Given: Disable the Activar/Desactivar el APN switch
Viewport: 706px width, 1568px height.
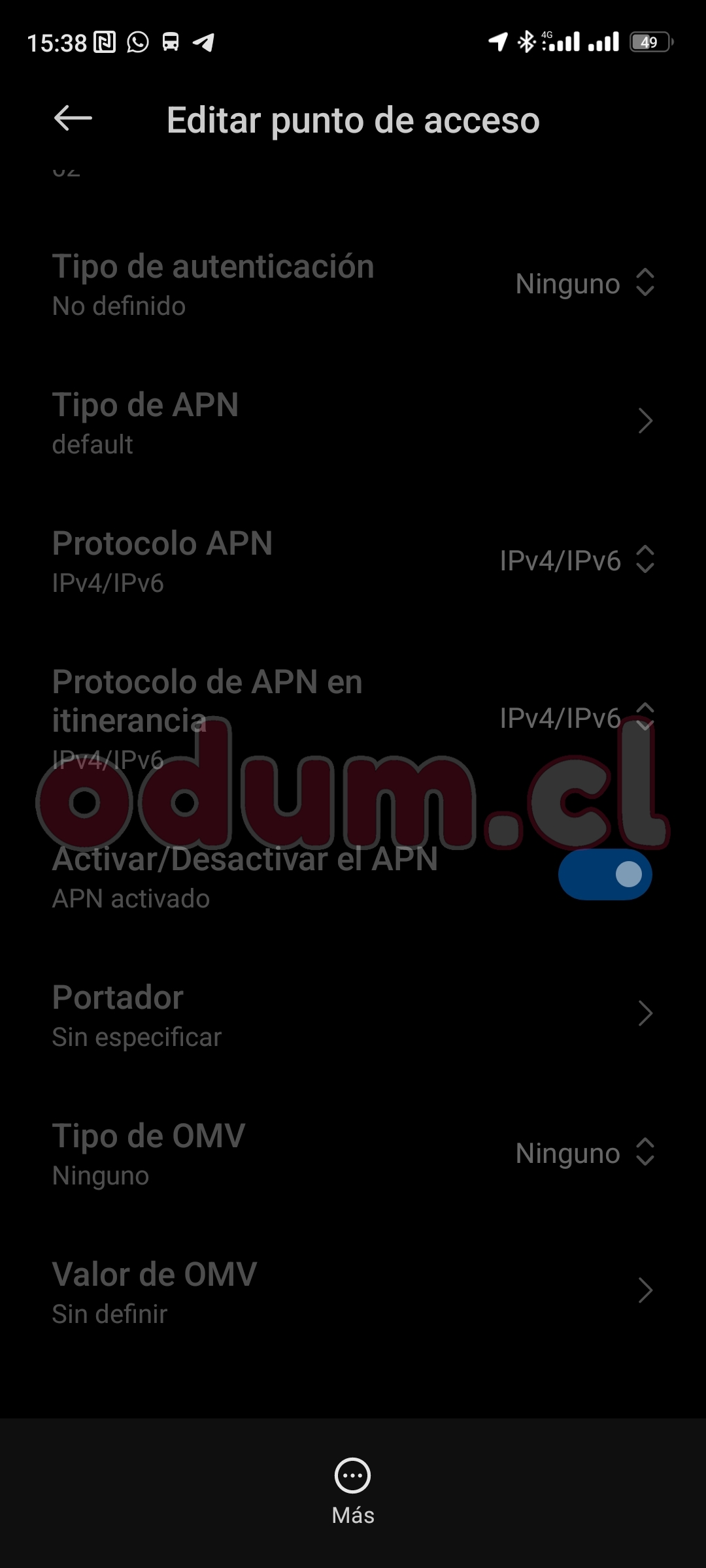Looking at the screenshot, I should coord(605,874).
